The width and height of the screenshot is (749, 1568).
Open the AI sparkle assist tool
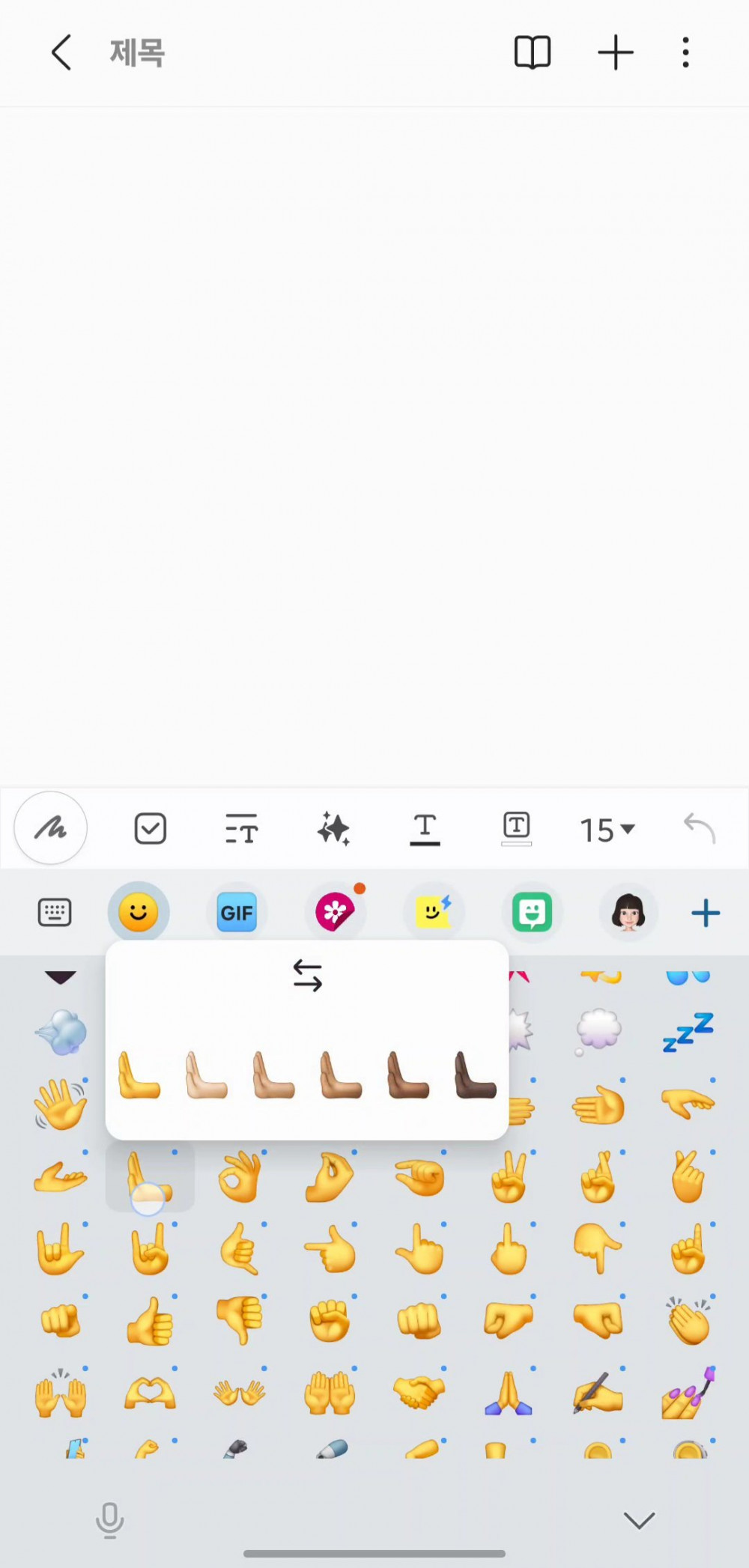point(333,829)
